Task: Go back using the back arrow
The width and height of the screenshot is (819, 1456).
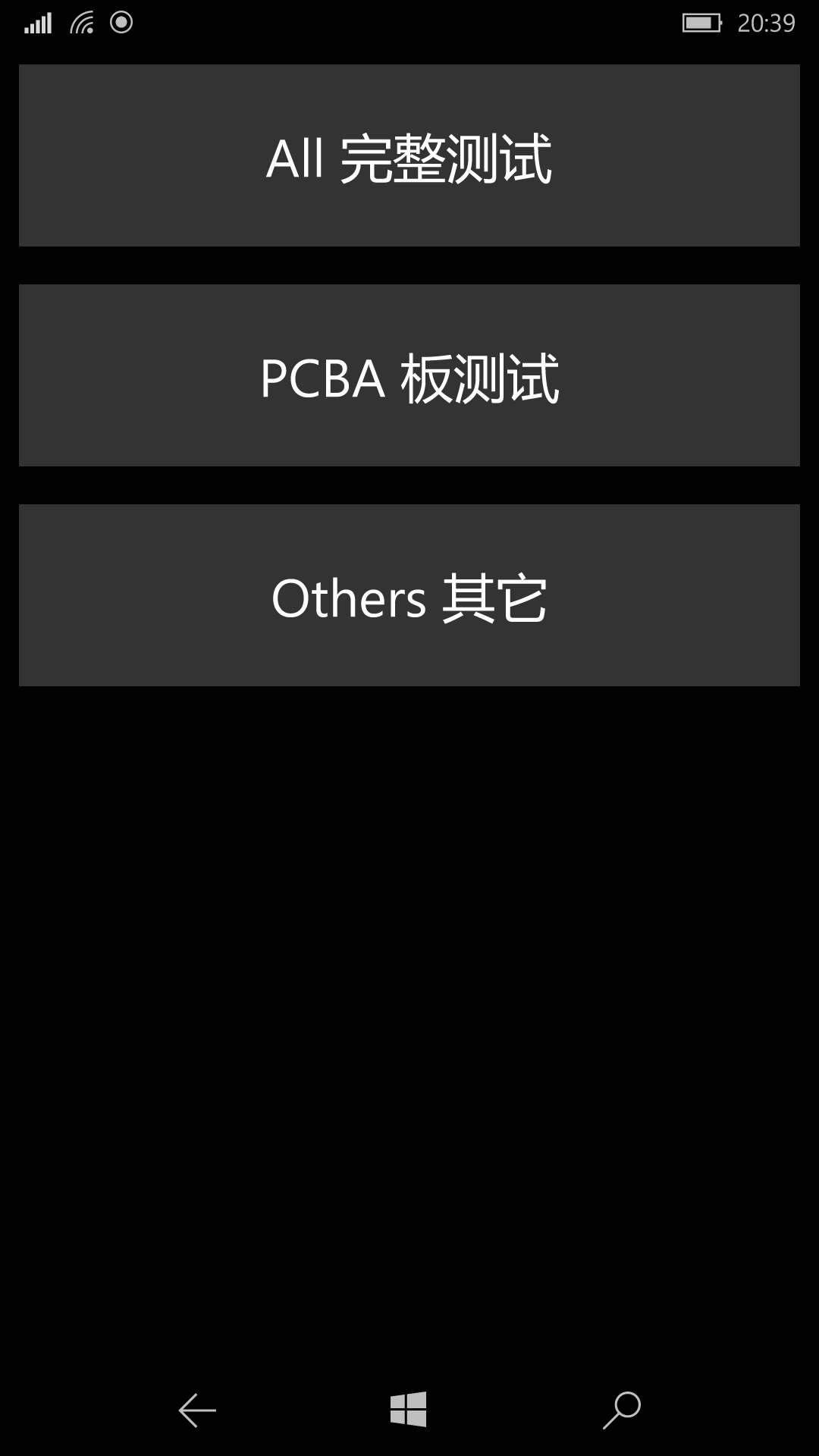Action: pyautogui.click(x=197, y=1410)
